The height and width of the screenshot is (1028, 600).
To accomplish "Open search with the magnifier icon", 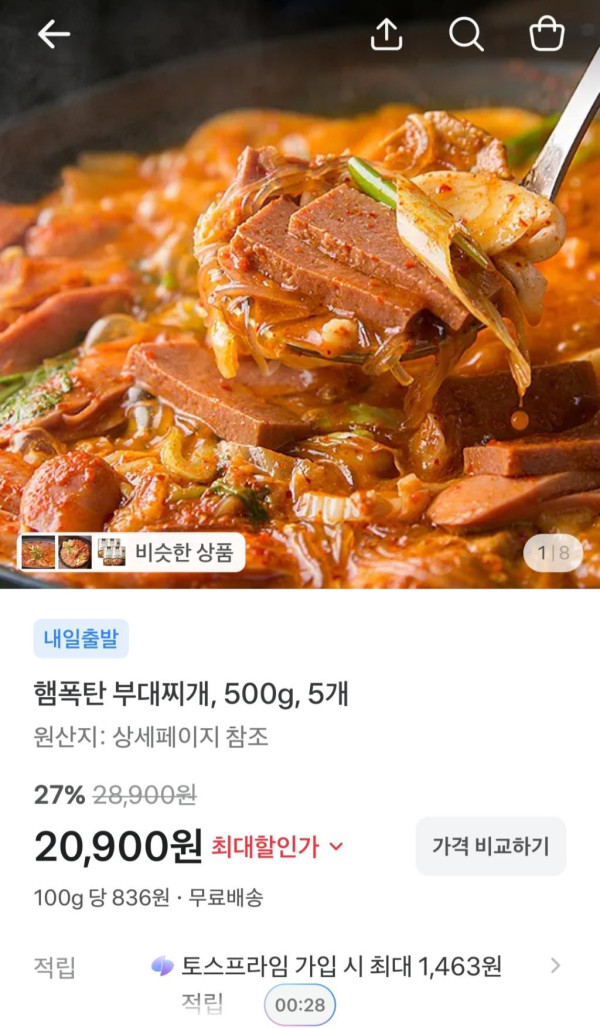I will (x=466, y=34).
